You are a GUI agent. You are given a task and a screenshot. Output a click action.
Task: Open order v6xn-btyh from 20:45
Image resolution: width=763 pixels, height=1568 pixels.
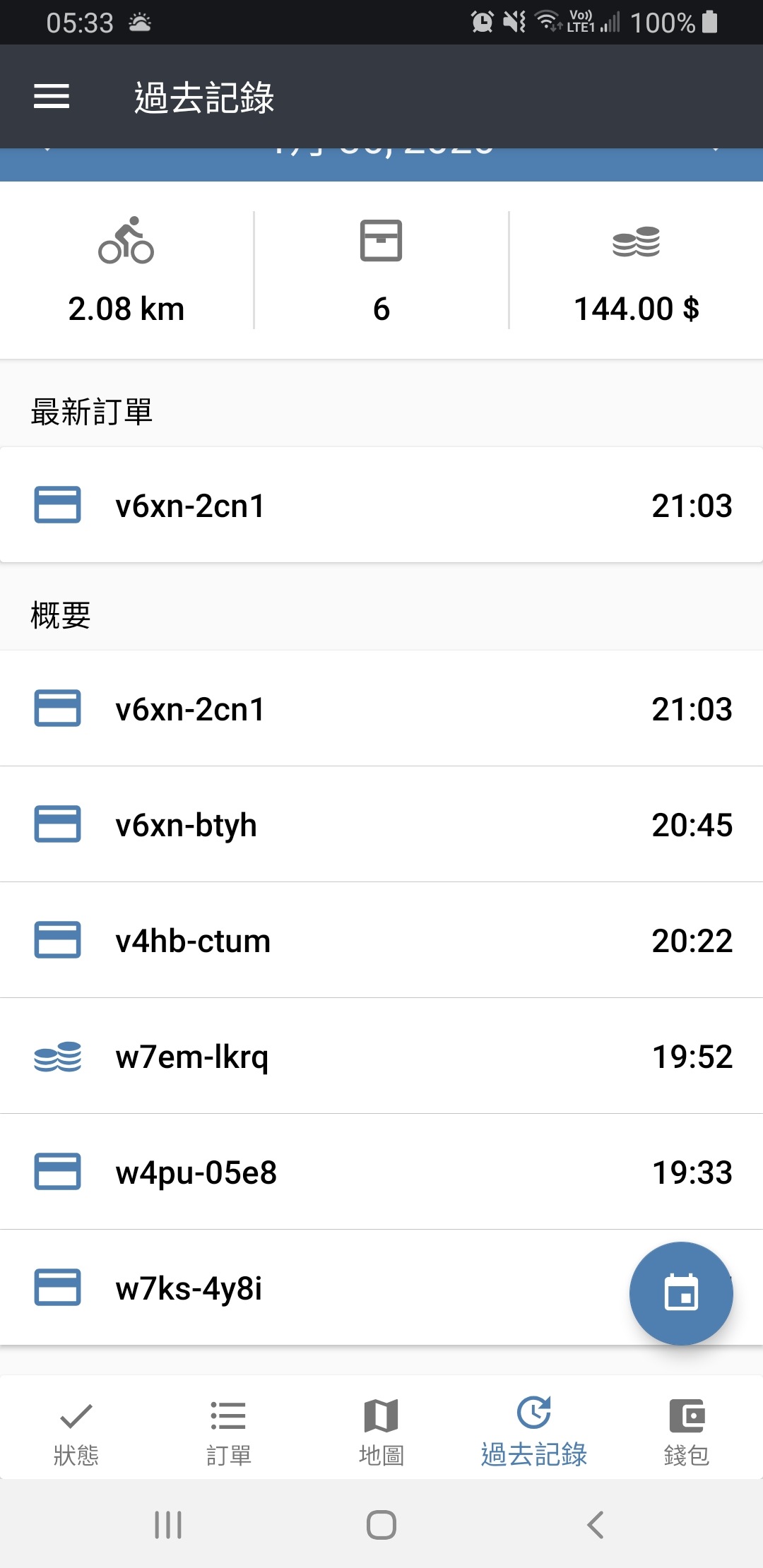click(x=381, y=824)
